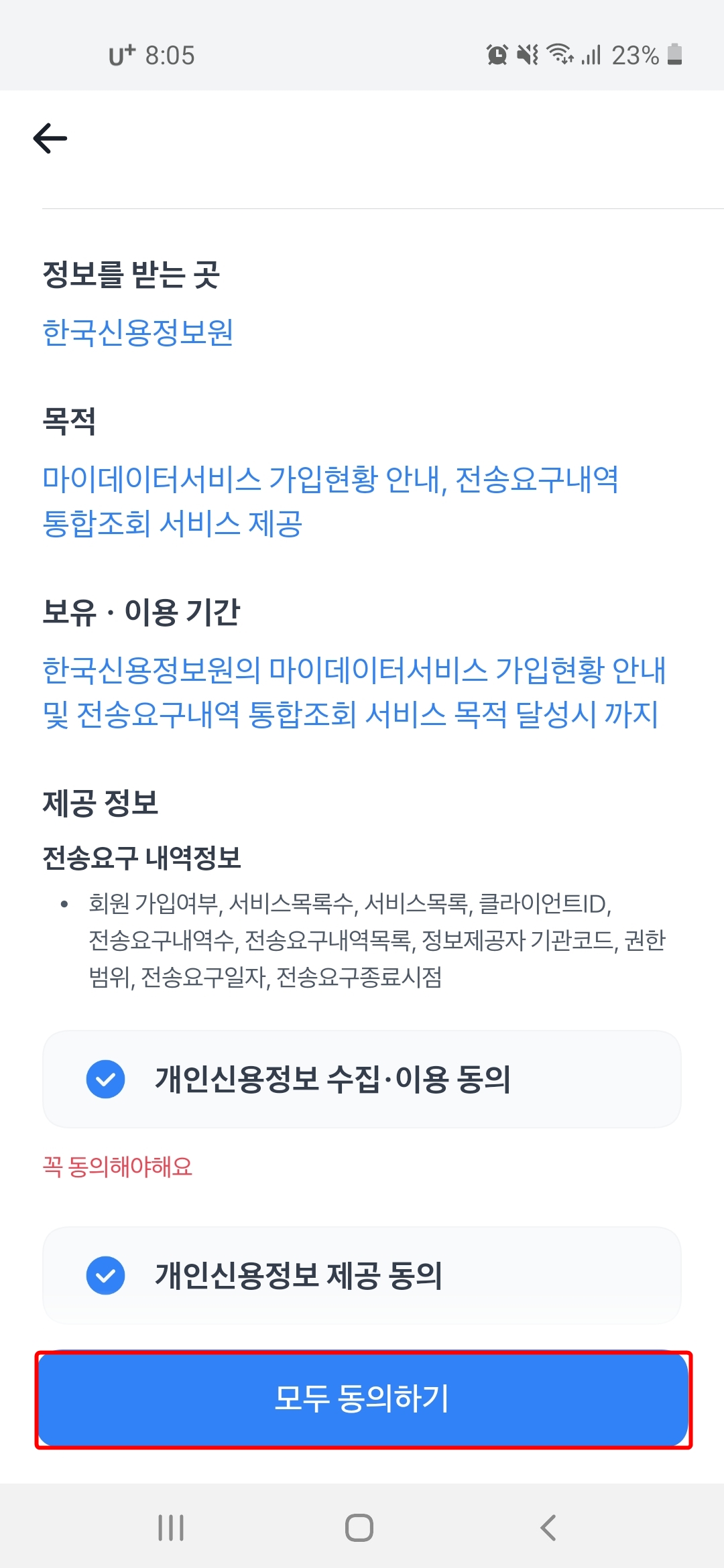This screenshot has height=1568, width=724.
Task: Tap the alarm clock icon in status bar
Action: tap(497, 55)
